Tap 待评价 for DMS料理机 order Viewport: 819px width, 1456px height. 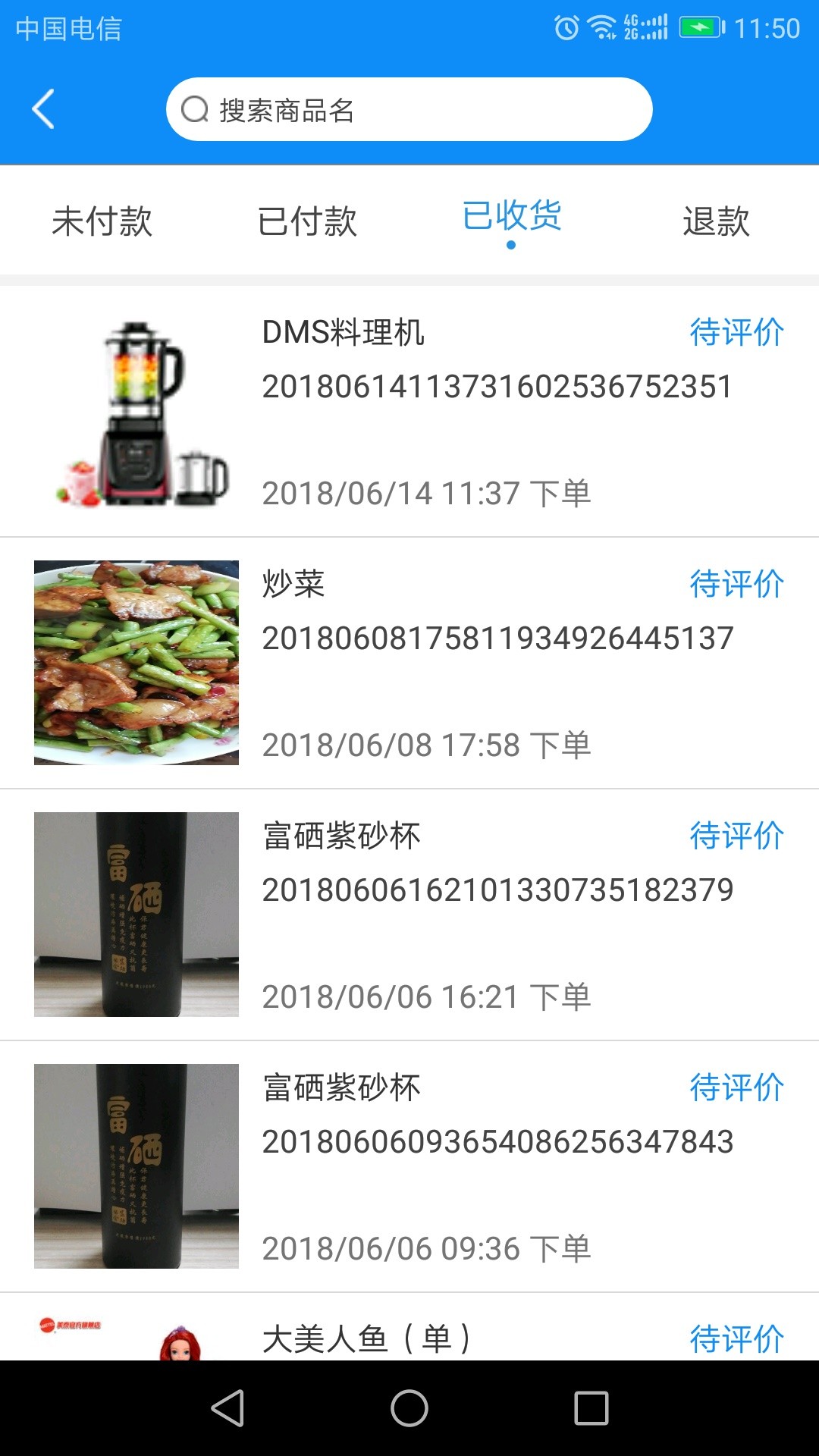coord(736,332)
